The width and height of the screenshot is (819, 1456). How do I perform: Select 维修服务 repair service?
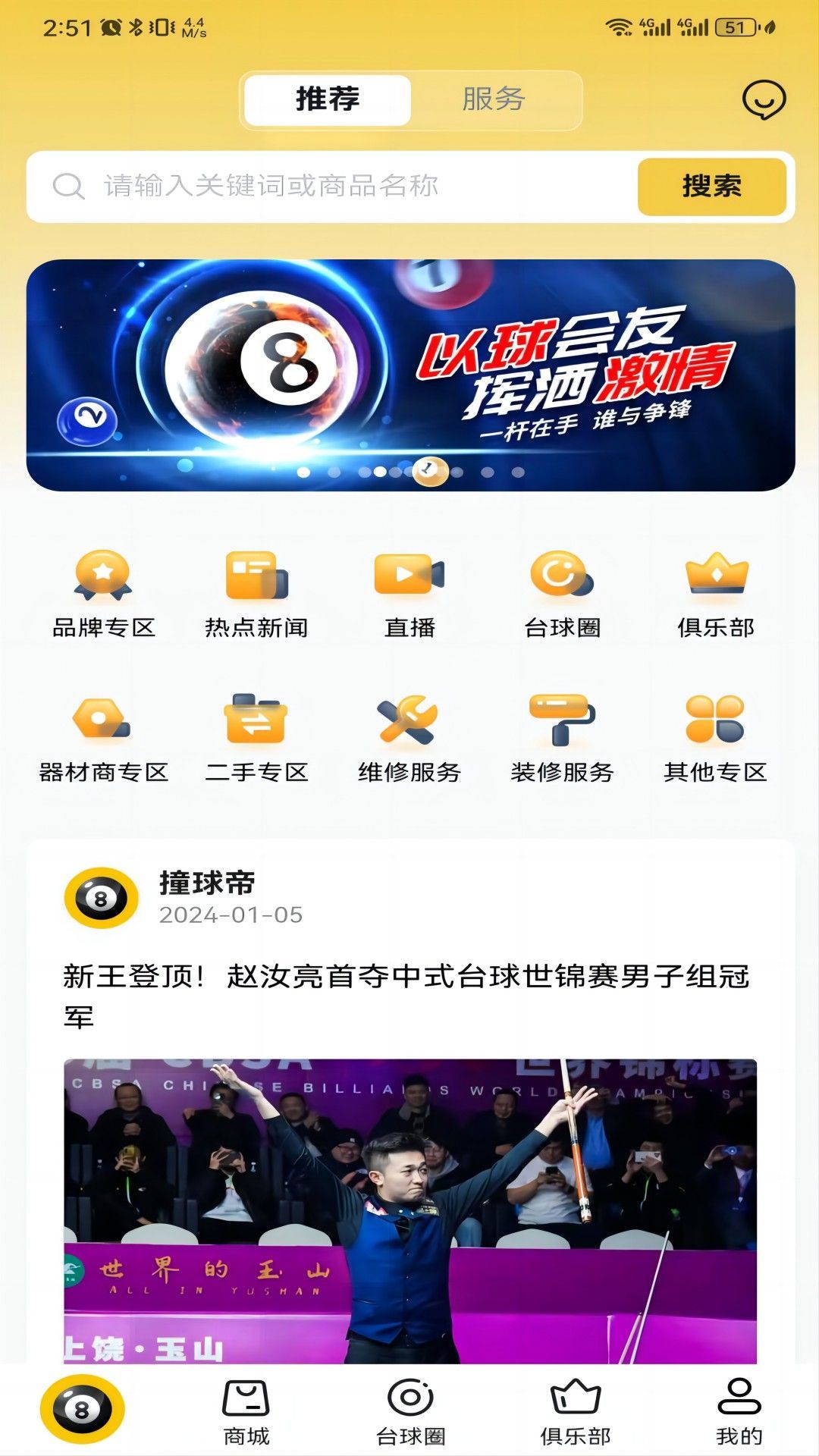pyautogui.click(x=409, y=739)
